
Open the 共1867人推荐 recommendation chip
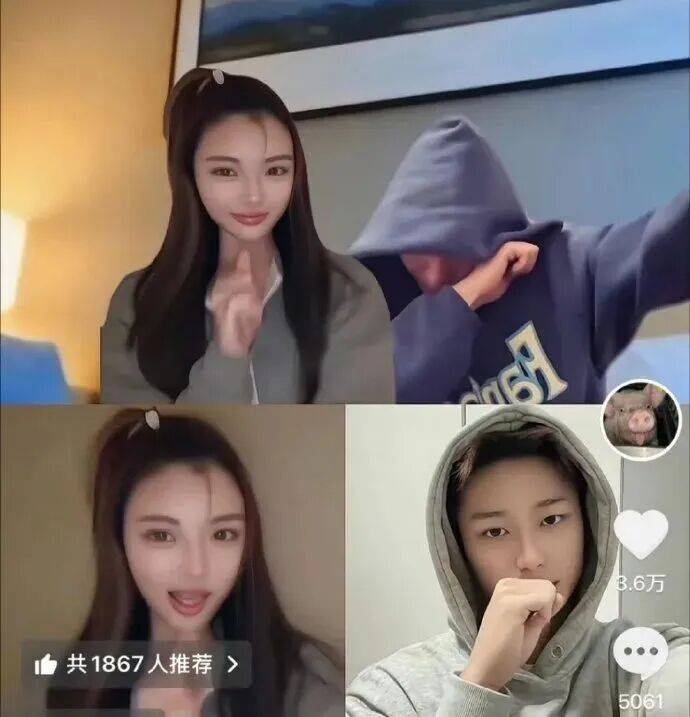click(137, 664)
